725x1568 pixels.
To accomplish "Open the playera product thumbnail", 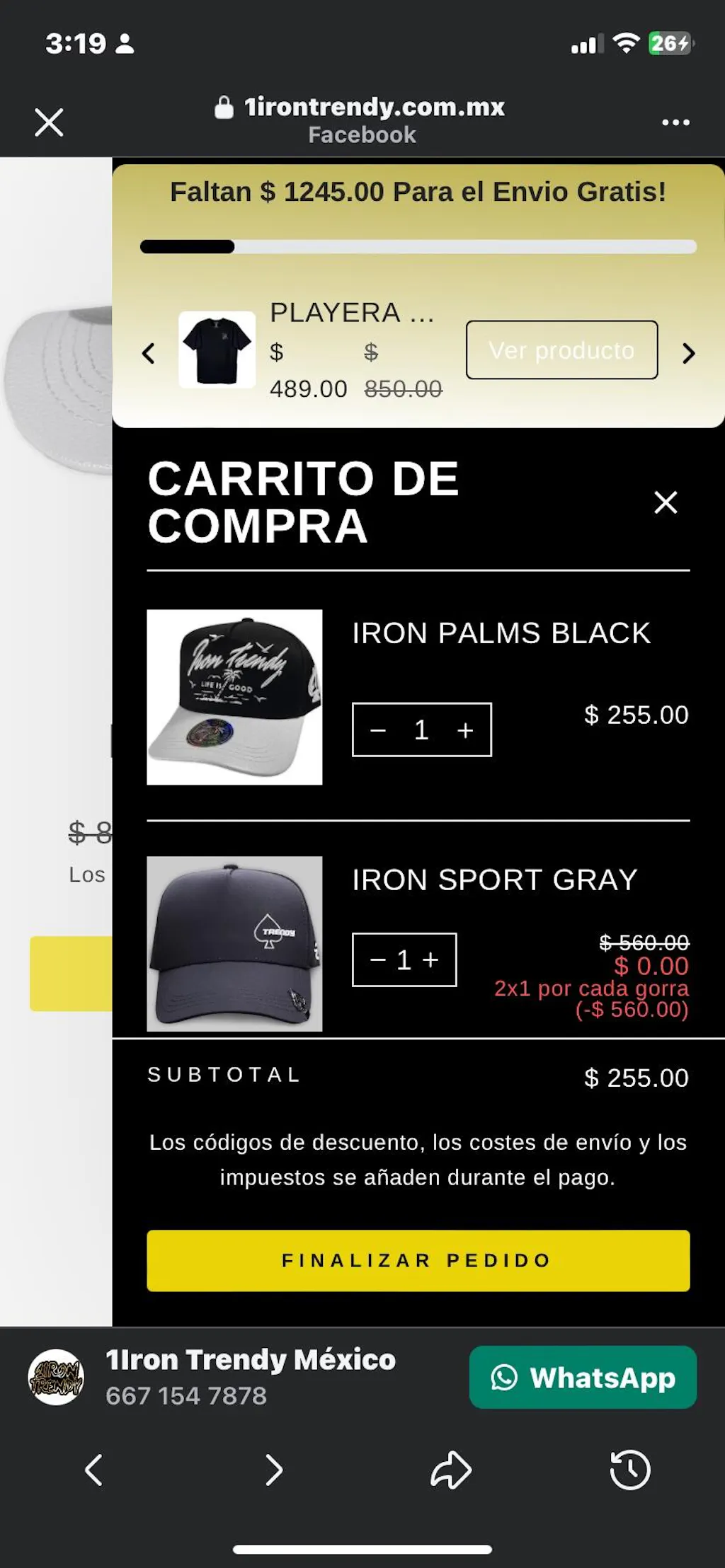I will pyautogui.click(x=217, y=350).
